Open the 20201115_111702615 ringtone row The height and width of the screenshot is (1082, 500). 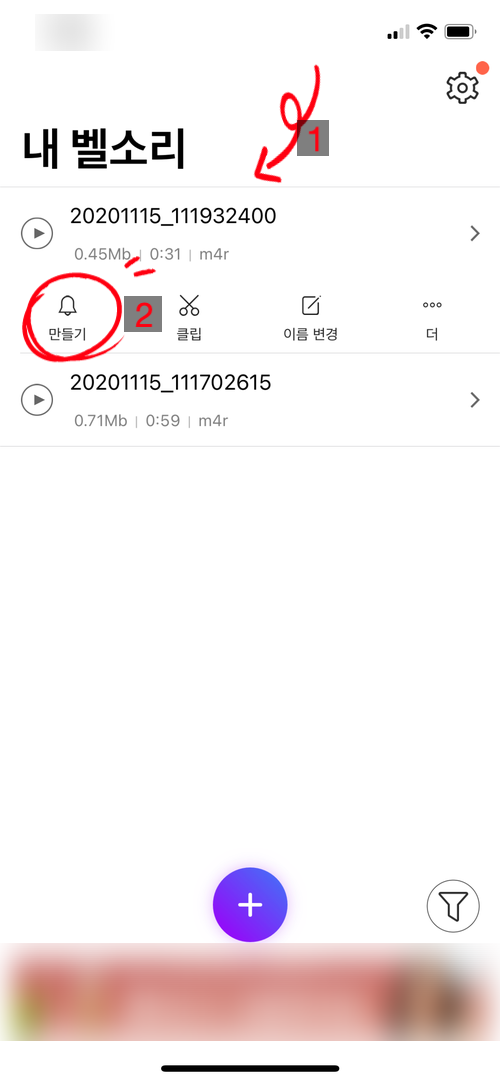250,400
